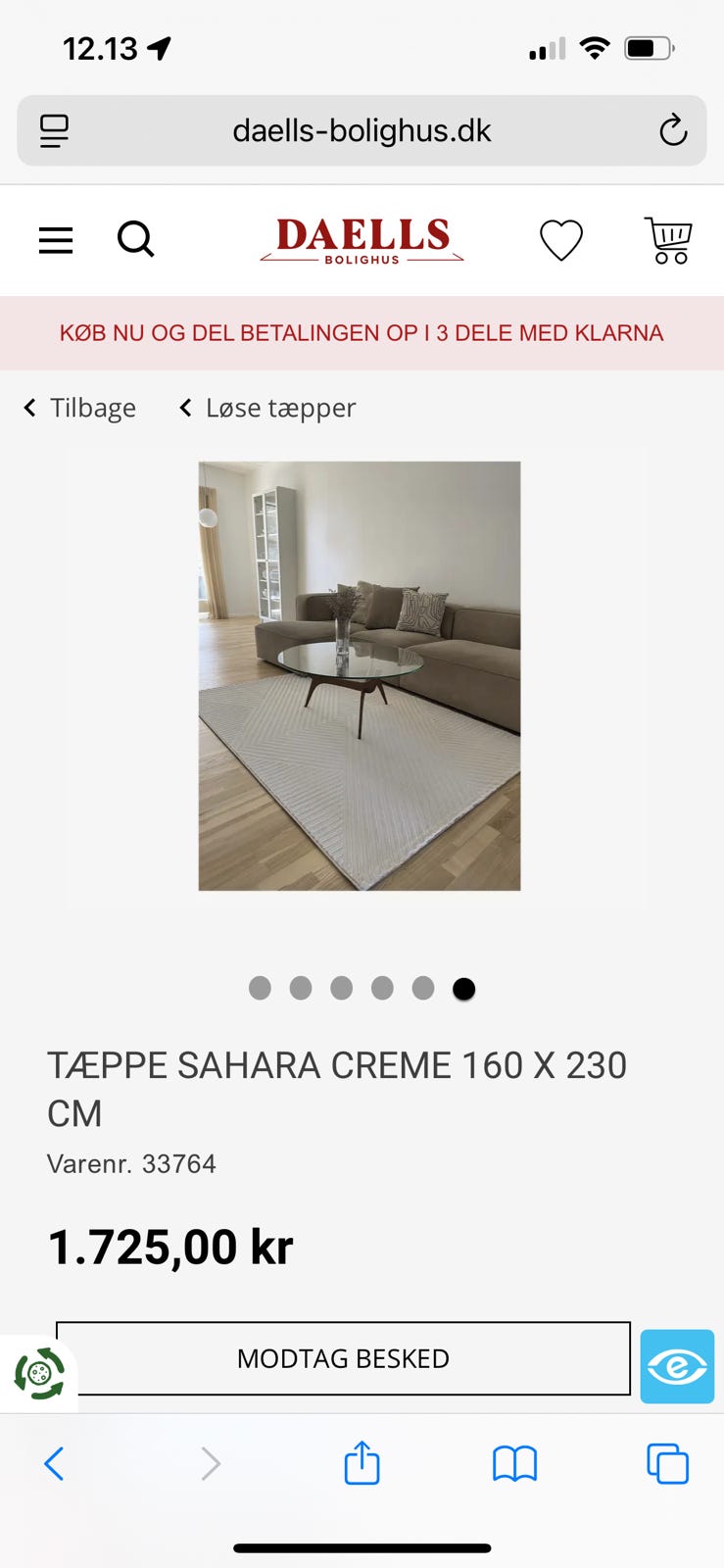Viewport: 724px width, 1568px height.
Task: Share this page via the share icon
Action: [362, 1463]
